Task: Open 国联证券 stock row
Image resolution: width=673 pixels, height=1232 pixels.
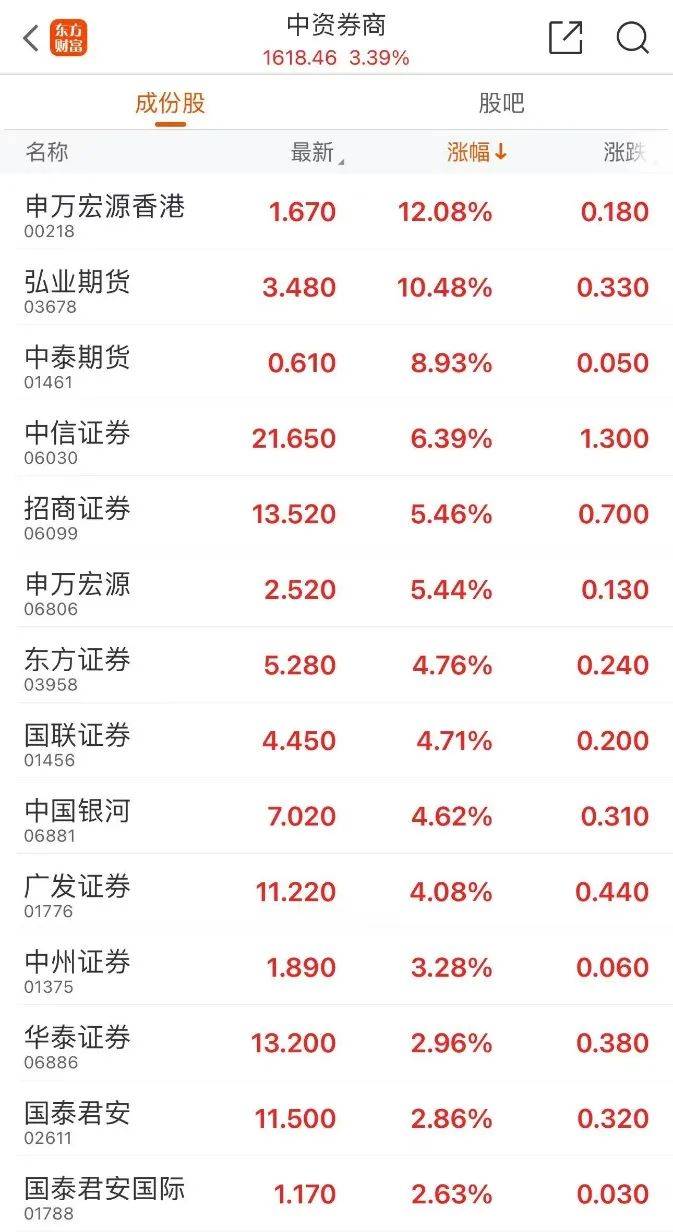Action: click(x=336, y=741)
